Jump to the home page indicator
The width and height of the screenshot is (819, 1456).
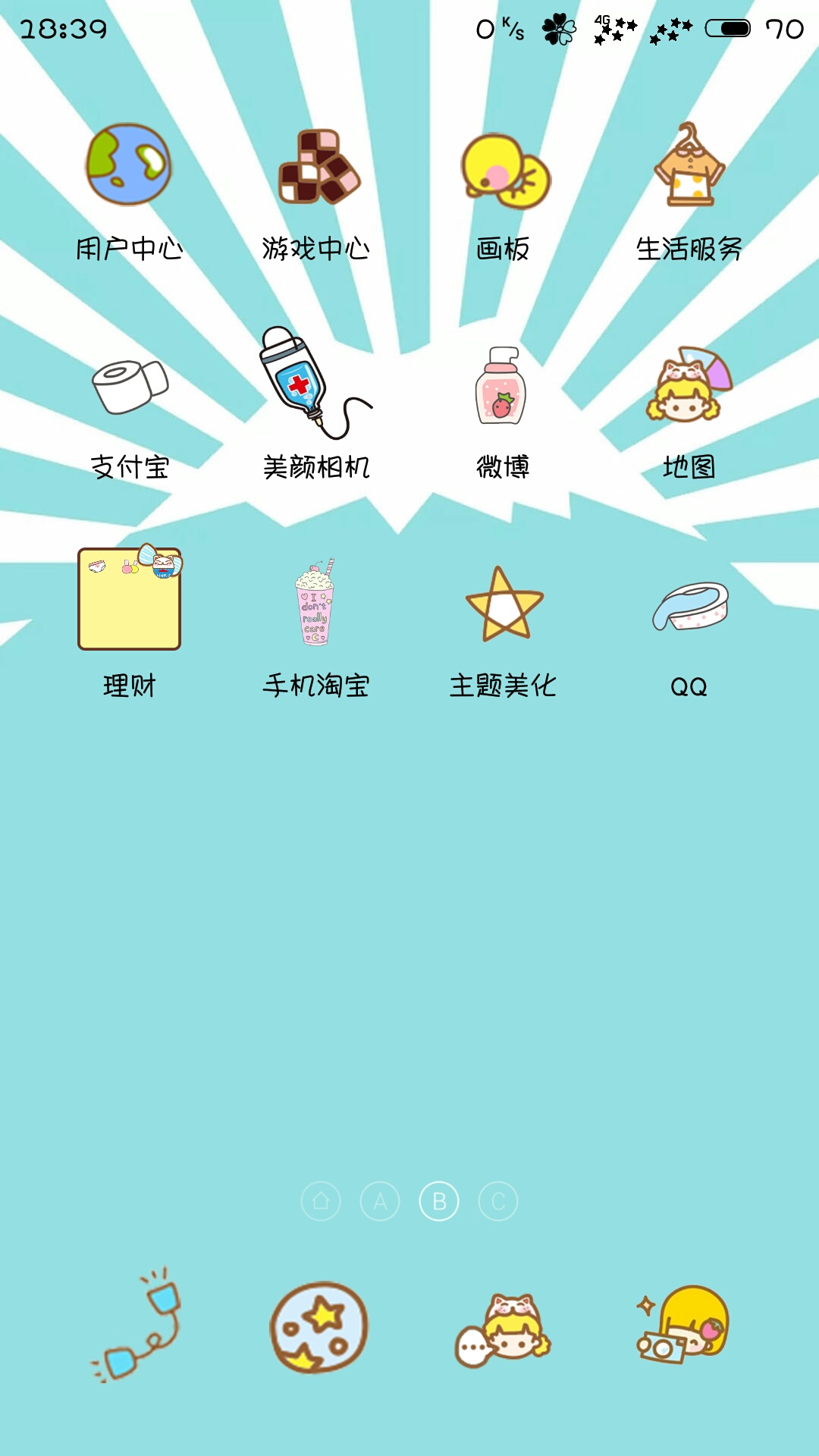point(321,1201)
